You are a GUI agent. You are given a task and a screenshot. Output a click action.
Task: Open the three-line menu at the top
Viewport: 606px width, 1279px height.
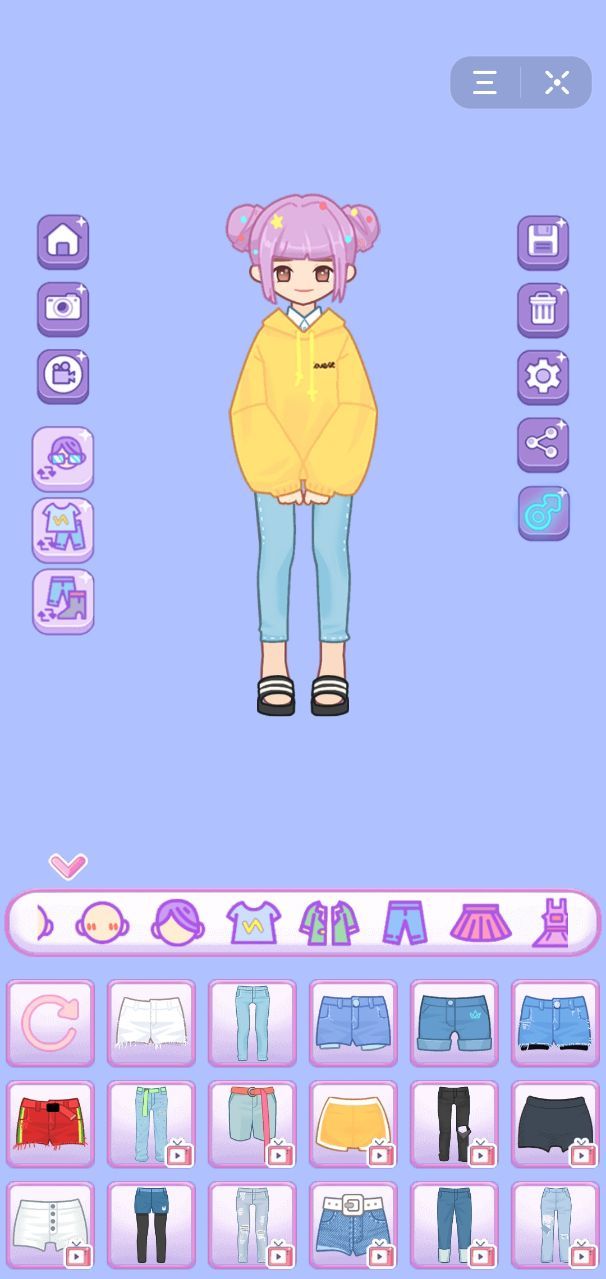pos(485,82)
